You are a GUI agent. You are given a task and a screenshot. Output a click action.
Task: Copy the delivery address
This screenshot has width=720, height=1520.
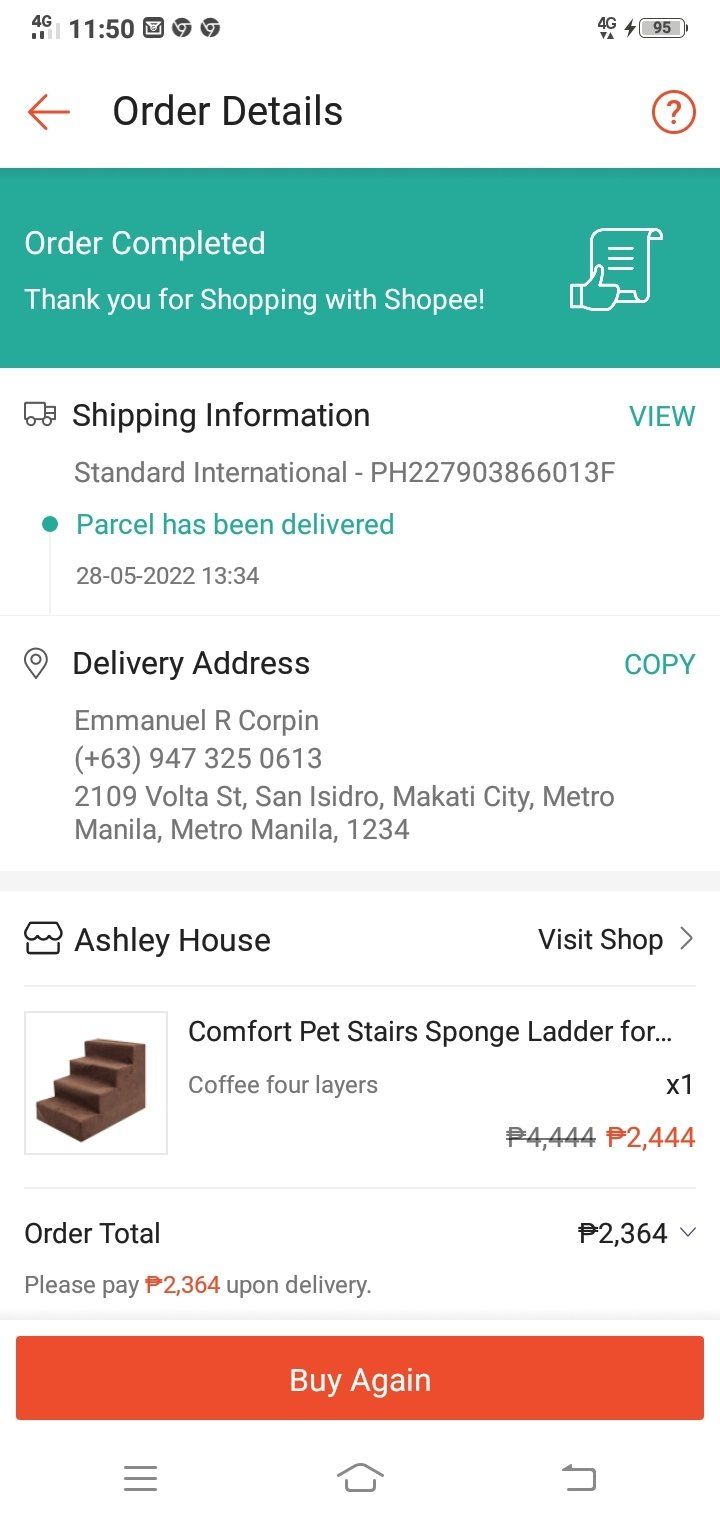click(659, 664)
